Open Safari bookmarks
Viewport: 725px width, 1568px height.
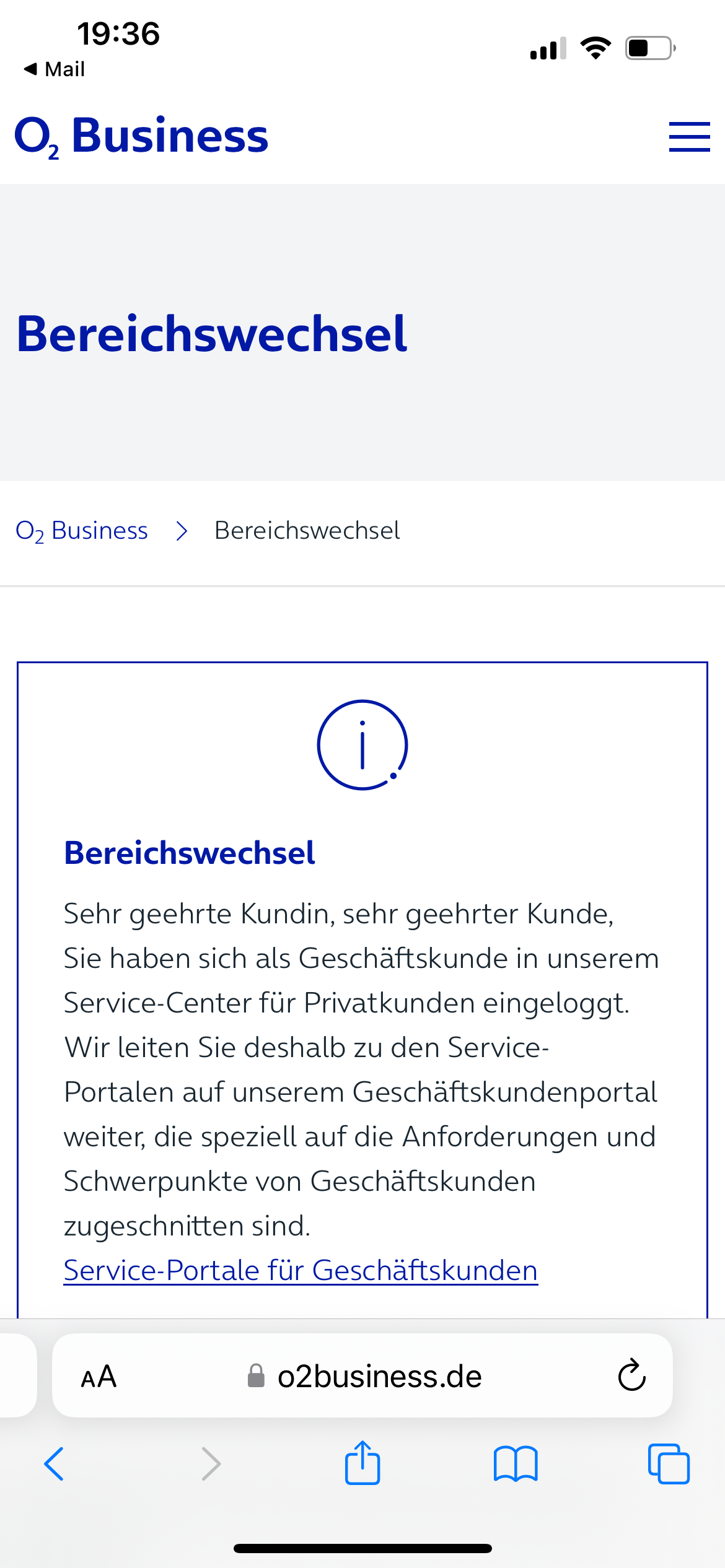click(x=516, y=1464)
